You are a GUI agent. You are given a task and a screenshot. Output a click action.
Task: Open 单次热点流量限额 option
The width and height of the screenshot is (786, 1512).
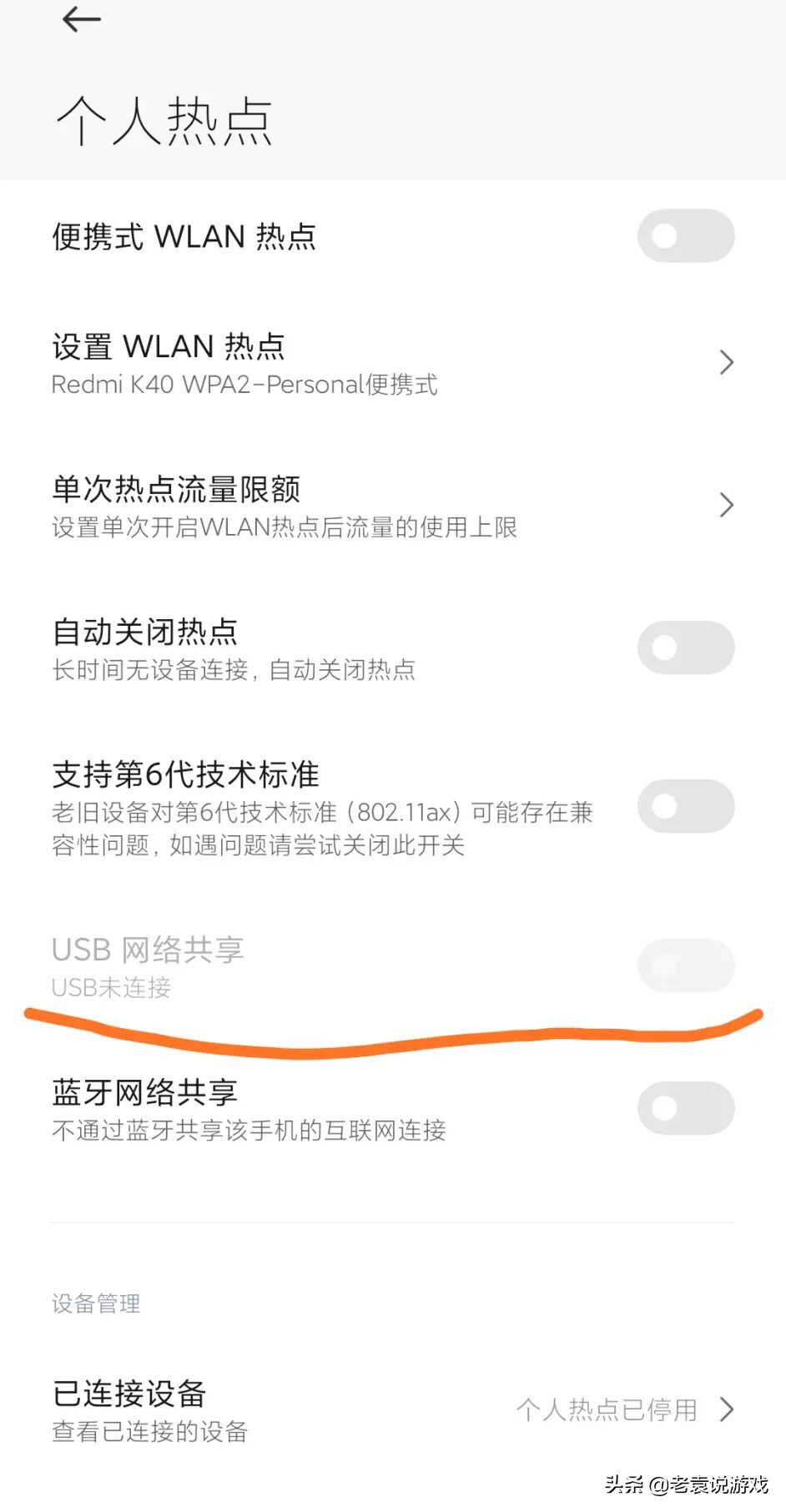tap(392, 506)
